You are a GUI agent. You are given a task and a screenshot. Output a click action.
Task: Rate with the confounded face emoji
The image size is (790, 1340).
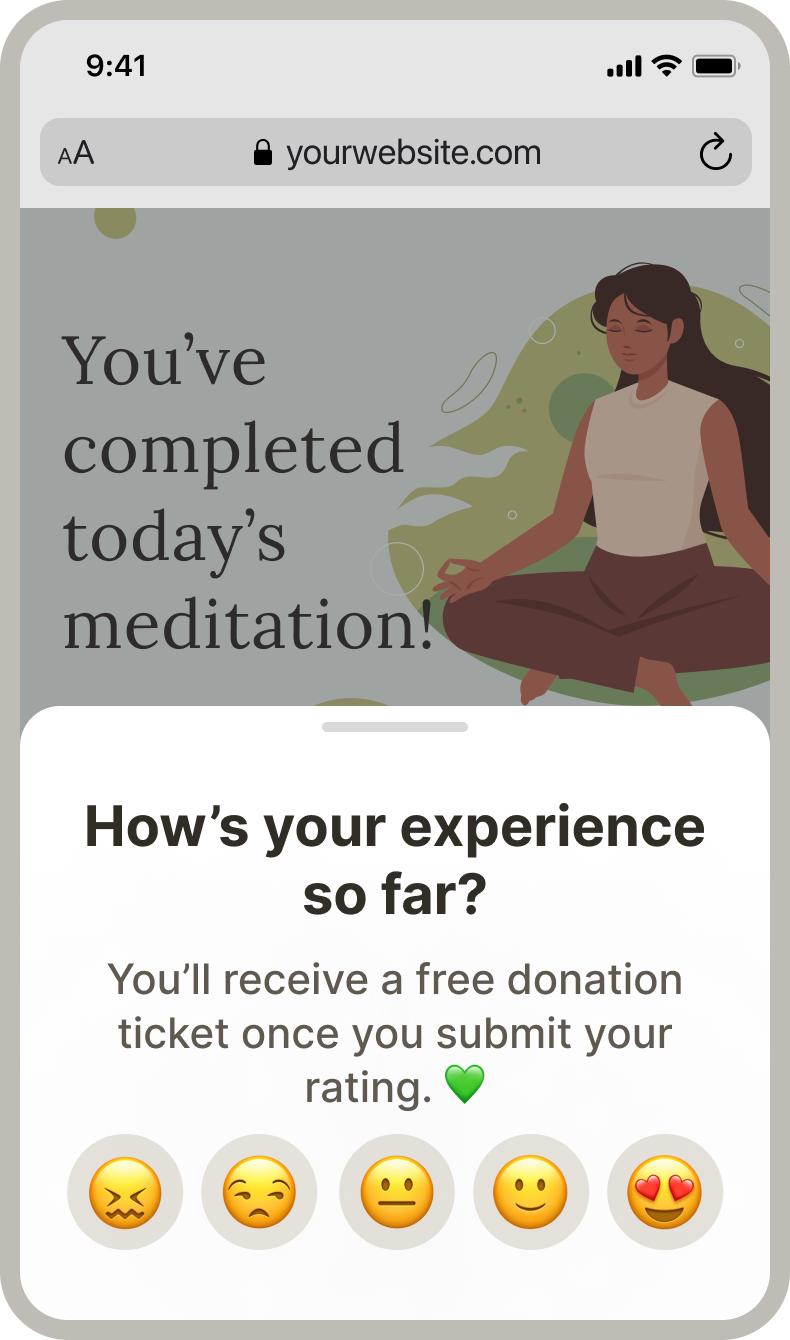click(x=125, y=1192)
